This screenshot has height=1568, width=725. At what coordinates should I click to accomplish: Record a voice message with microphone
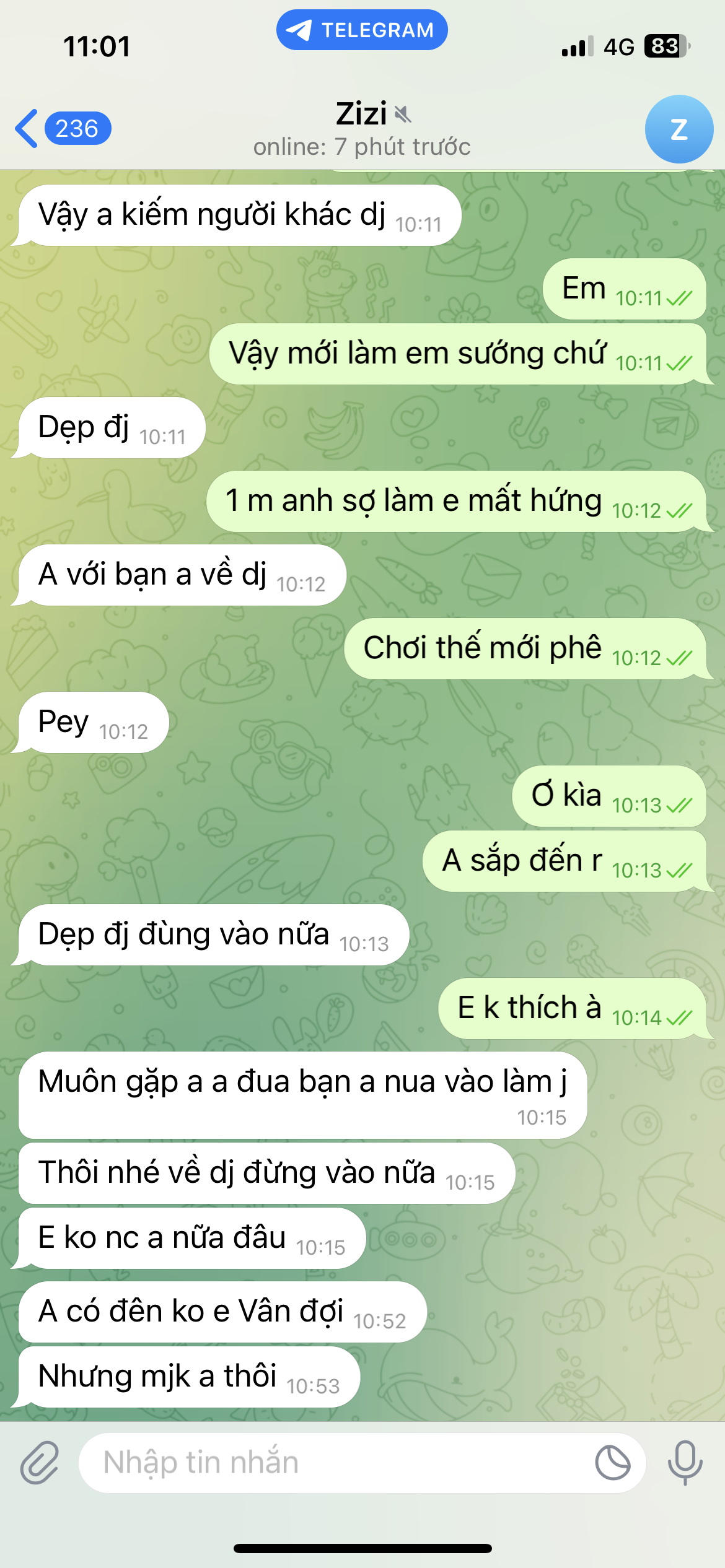685,1463
